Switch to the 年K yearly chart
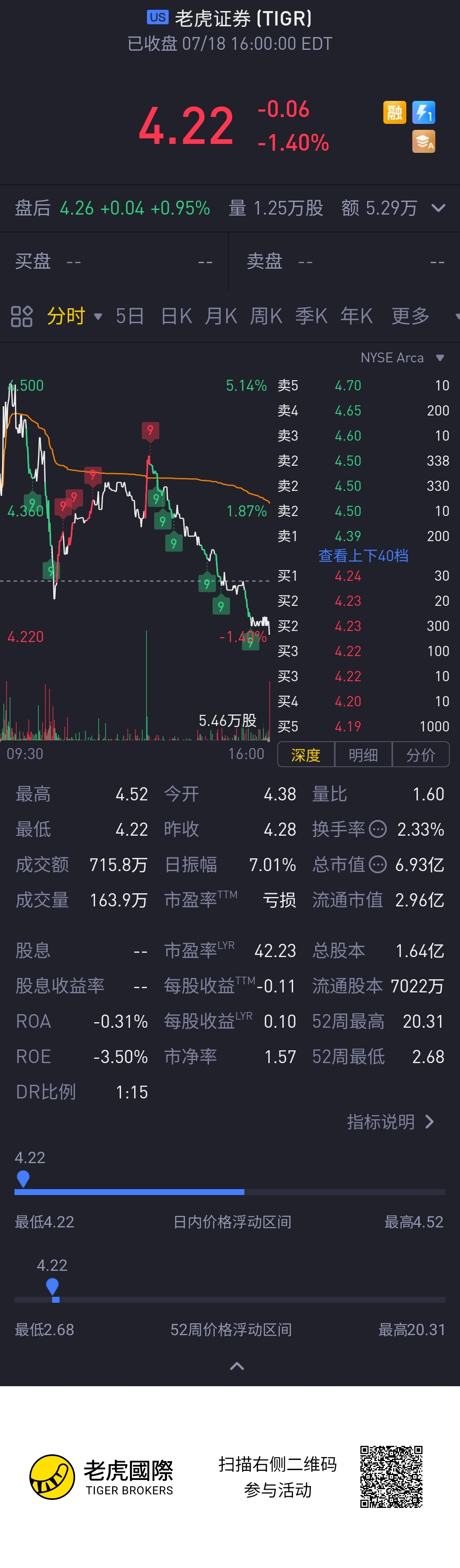The width and height of the screenshot is (460, 1568). coord(356,316)
